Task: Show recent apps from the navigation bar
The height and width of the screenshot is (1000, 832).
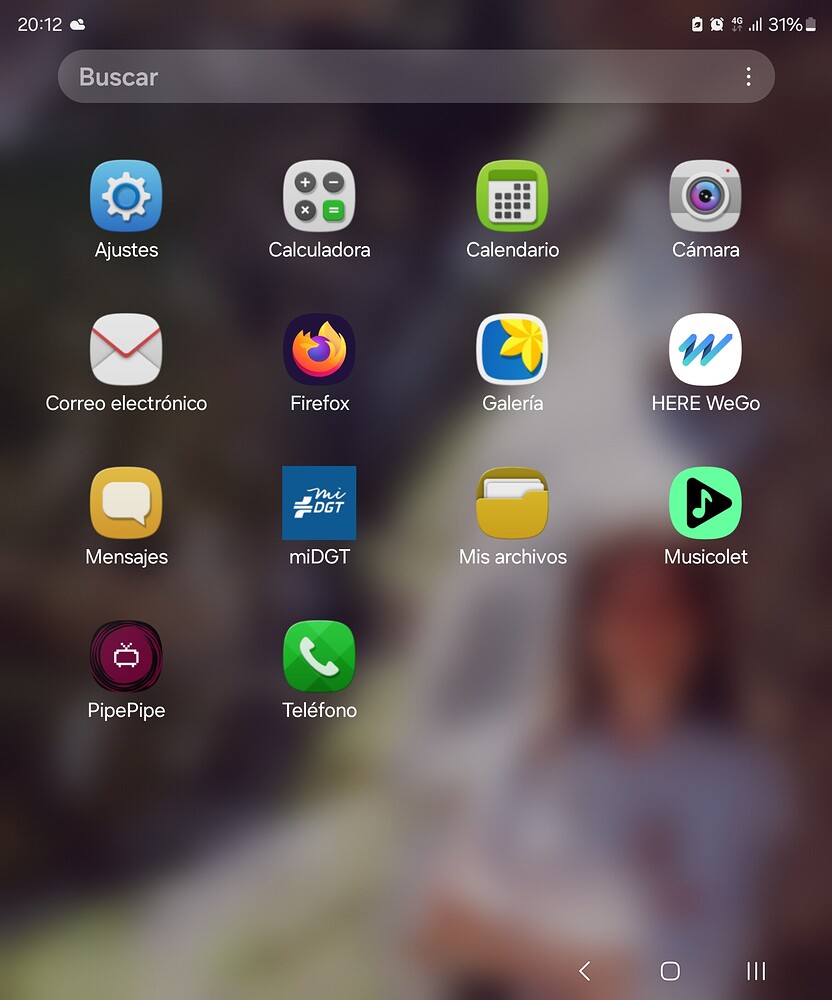Action: tap(756, 970)
